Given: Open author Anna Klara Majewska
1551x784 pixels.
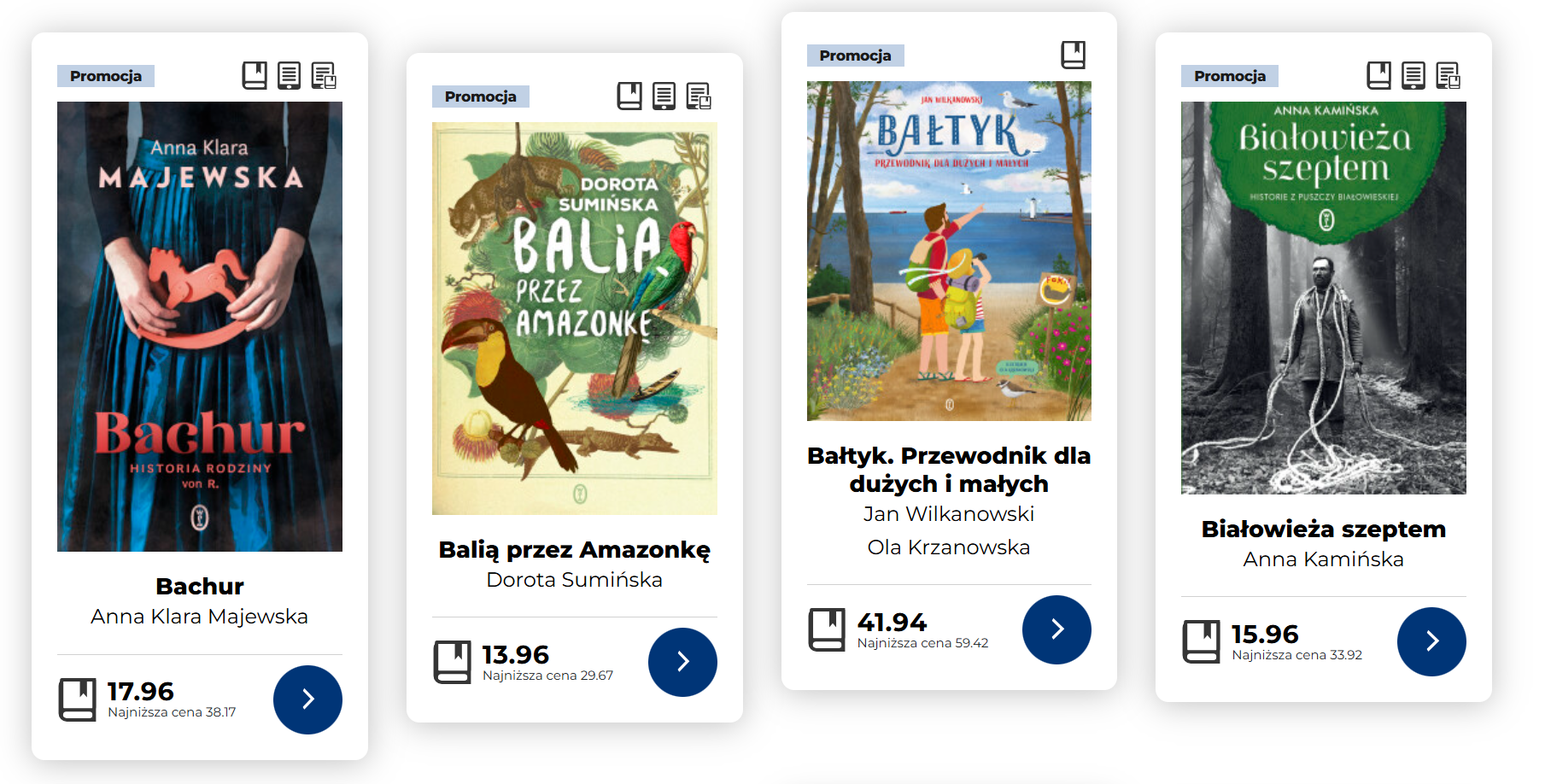Looking at the screenshot, I should point(200,617).
